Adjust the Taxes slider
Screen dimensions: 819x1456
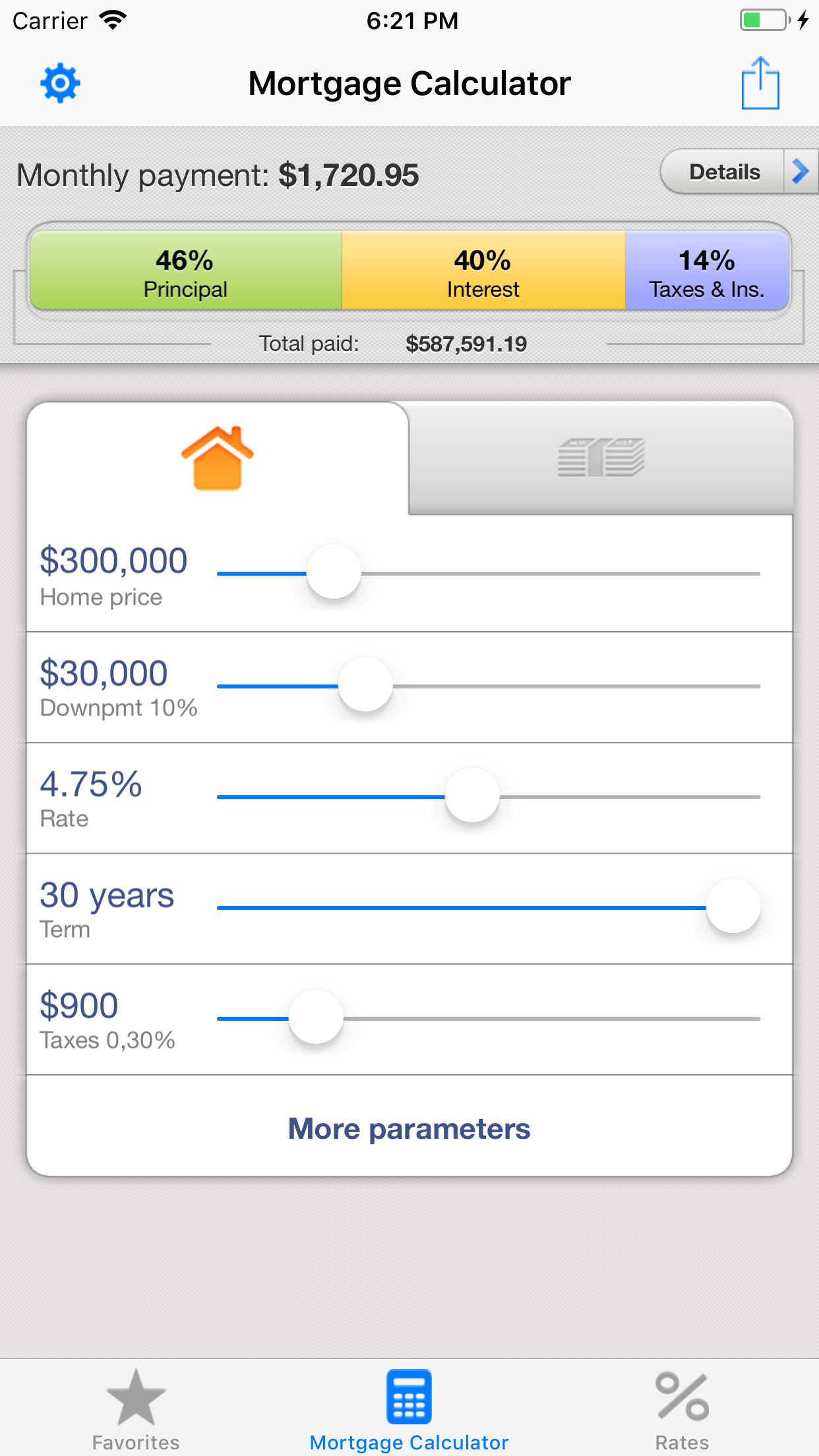click(x=317, y=1017)
